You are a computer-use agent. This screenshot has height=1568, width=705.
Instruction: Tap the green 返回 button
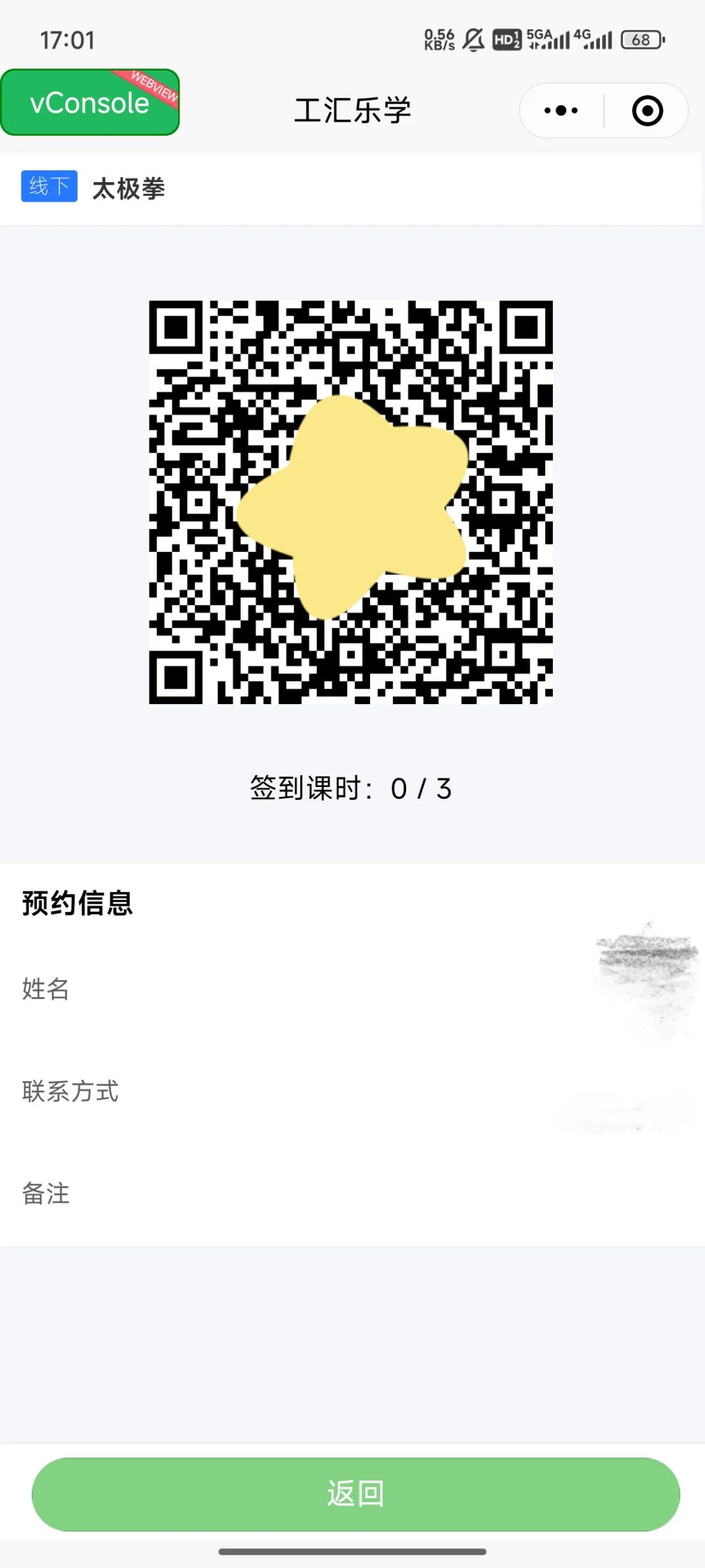[x=356, y=1494]
